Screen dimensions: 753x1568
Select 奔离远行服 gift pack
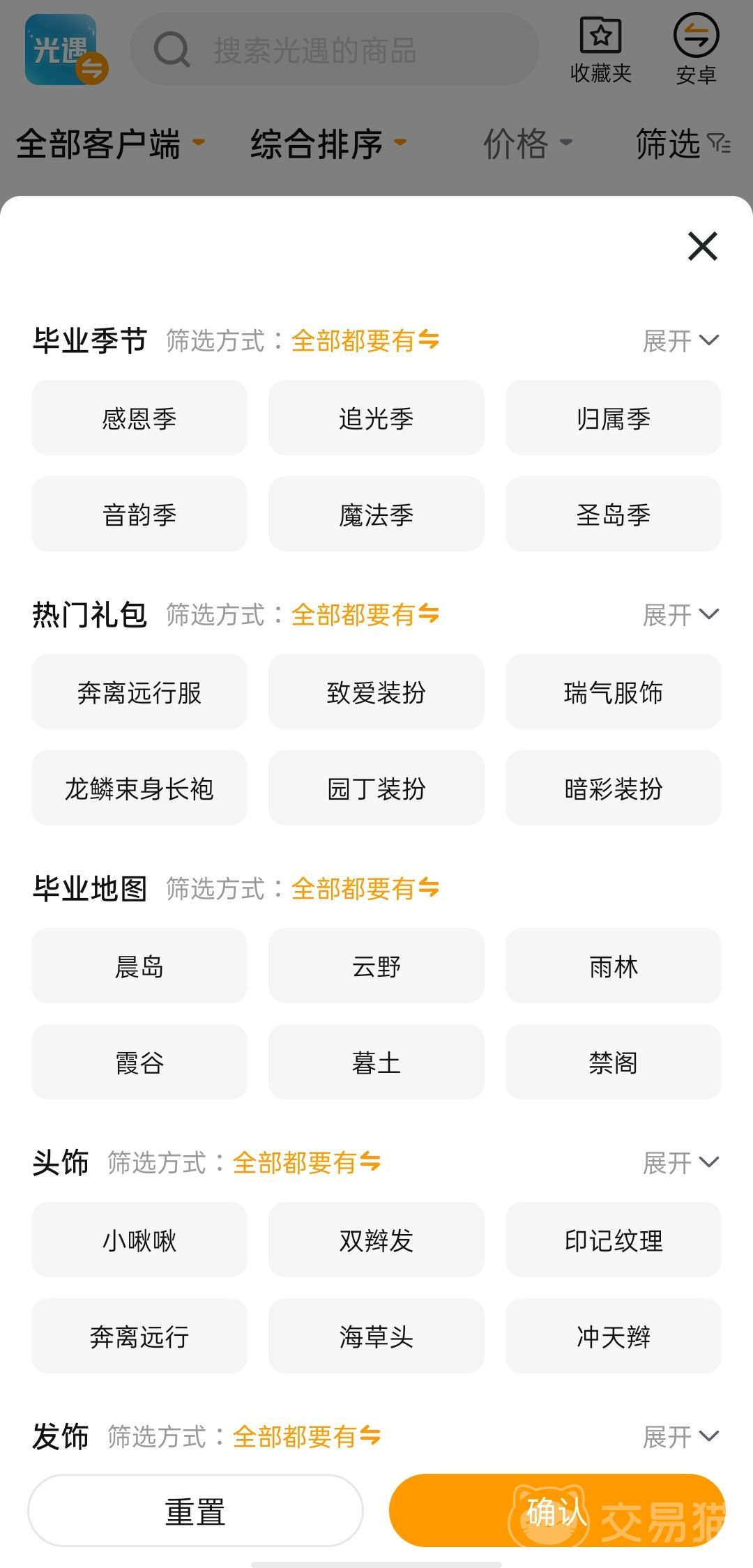139,692
